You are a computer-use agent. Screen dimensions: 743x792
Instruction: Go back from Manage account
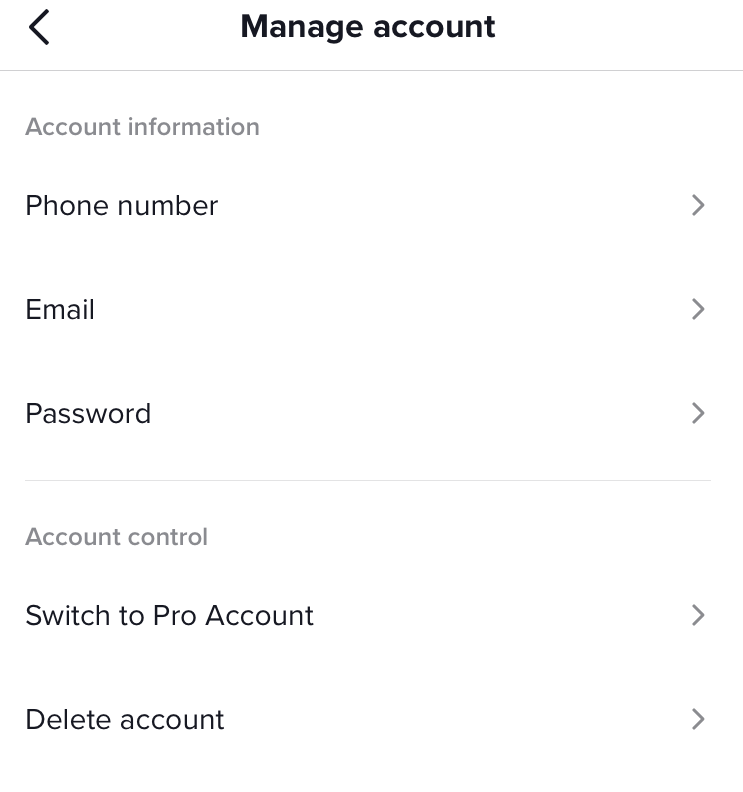point(39,27)
